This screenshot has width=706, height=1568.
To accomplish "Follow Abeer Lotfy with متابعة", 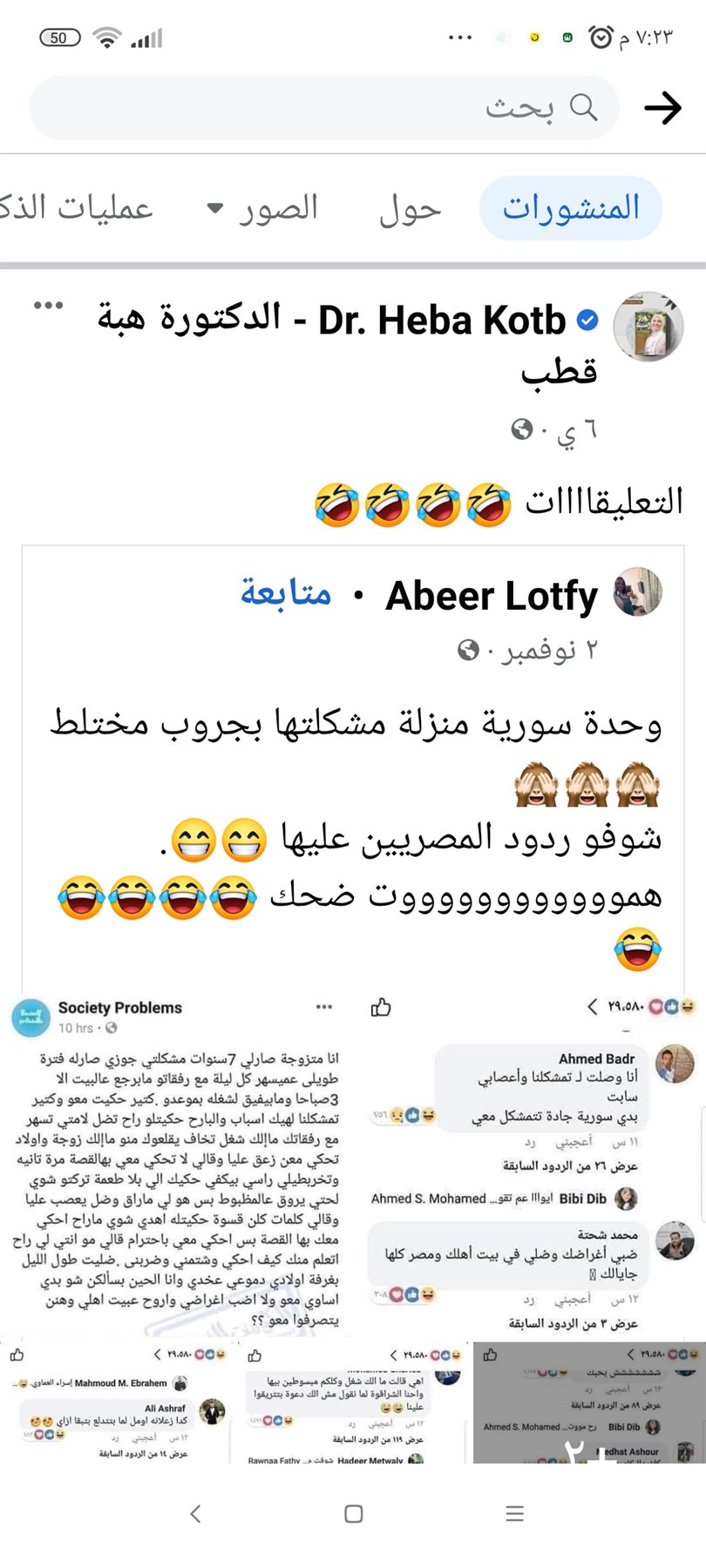I will (287, 593).
